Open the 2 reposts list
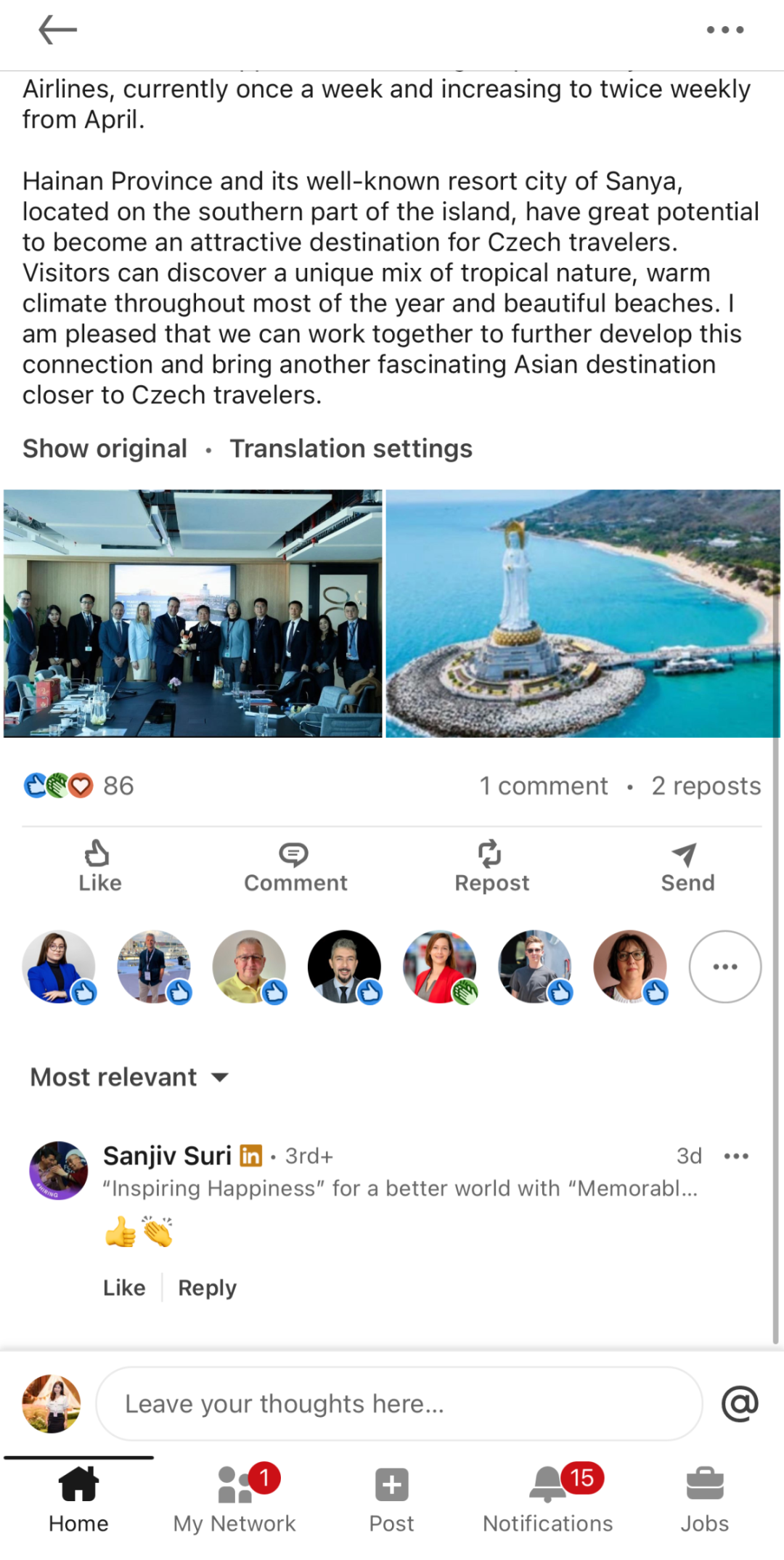The width and height of the screenshot is (784, 1560). 706,786
